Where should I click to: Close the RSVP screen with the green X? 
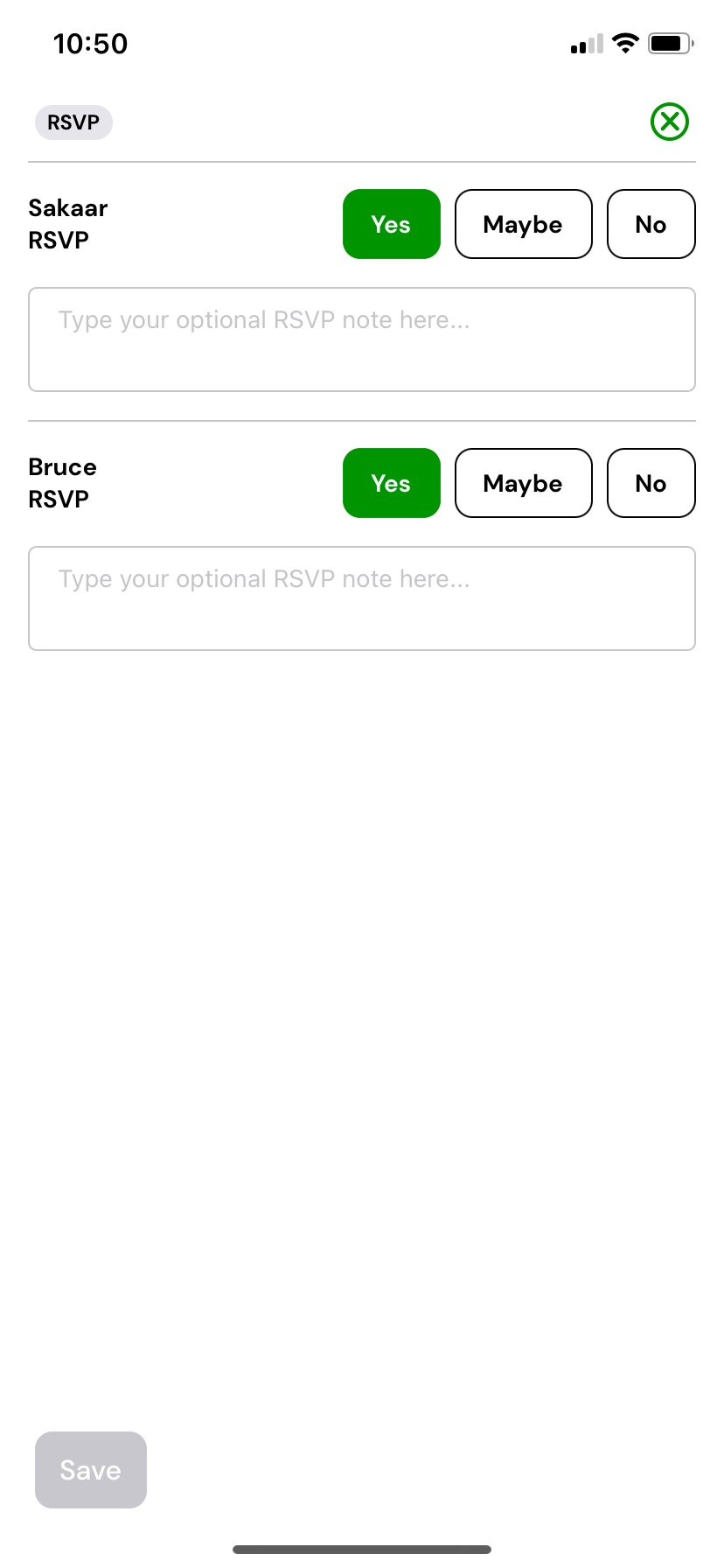coord(670,122)
